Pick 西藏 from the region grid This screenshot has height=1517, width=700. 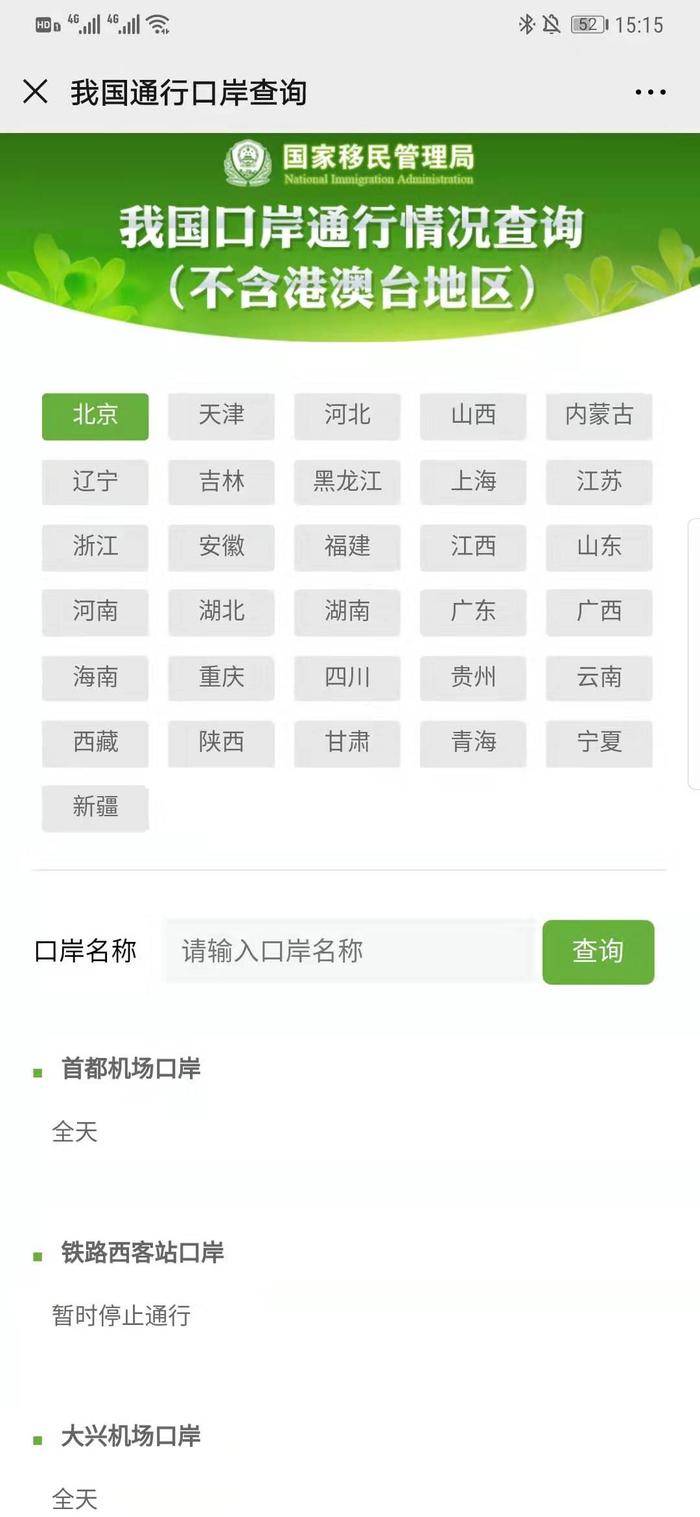tap(95, 743)
